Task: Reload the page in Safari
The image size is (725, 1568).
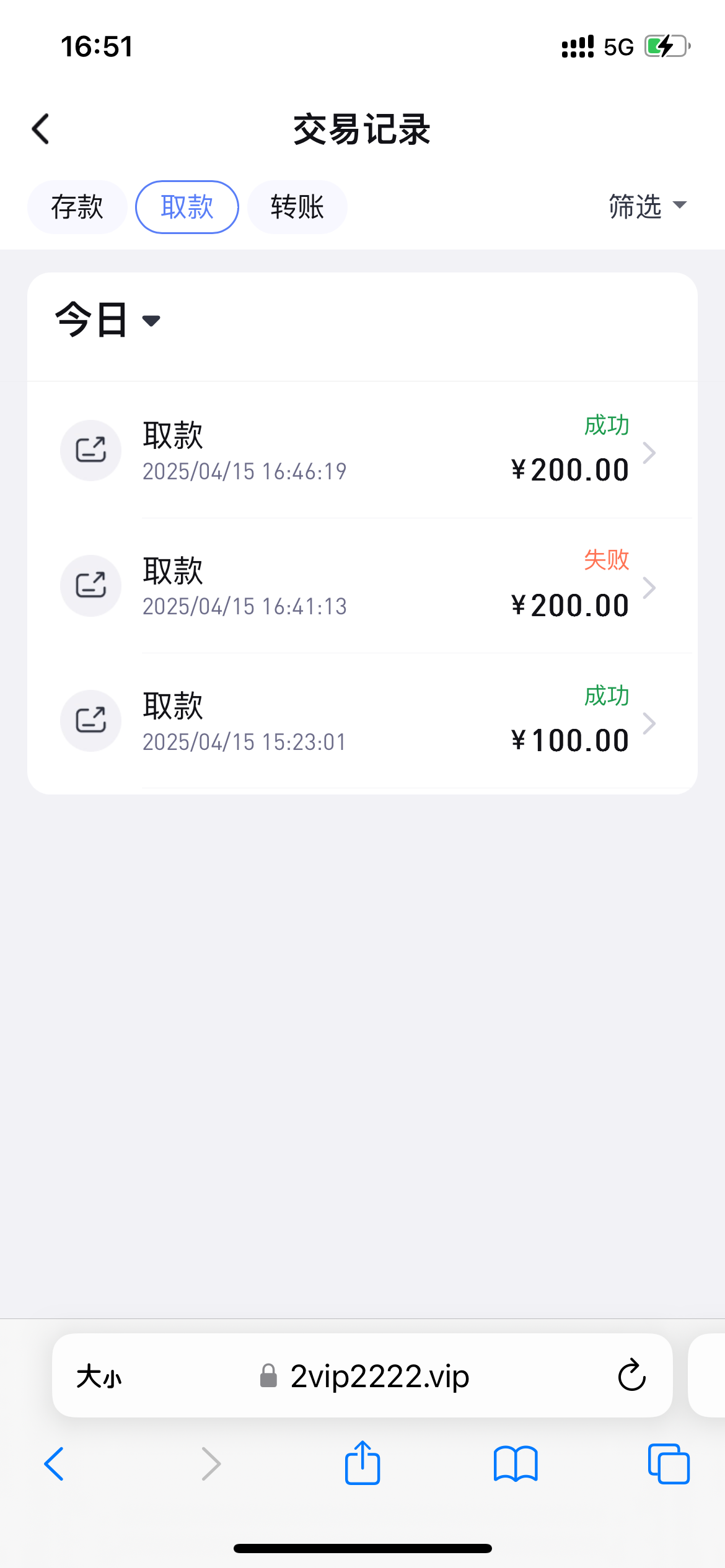Action: click(631, 1376)
